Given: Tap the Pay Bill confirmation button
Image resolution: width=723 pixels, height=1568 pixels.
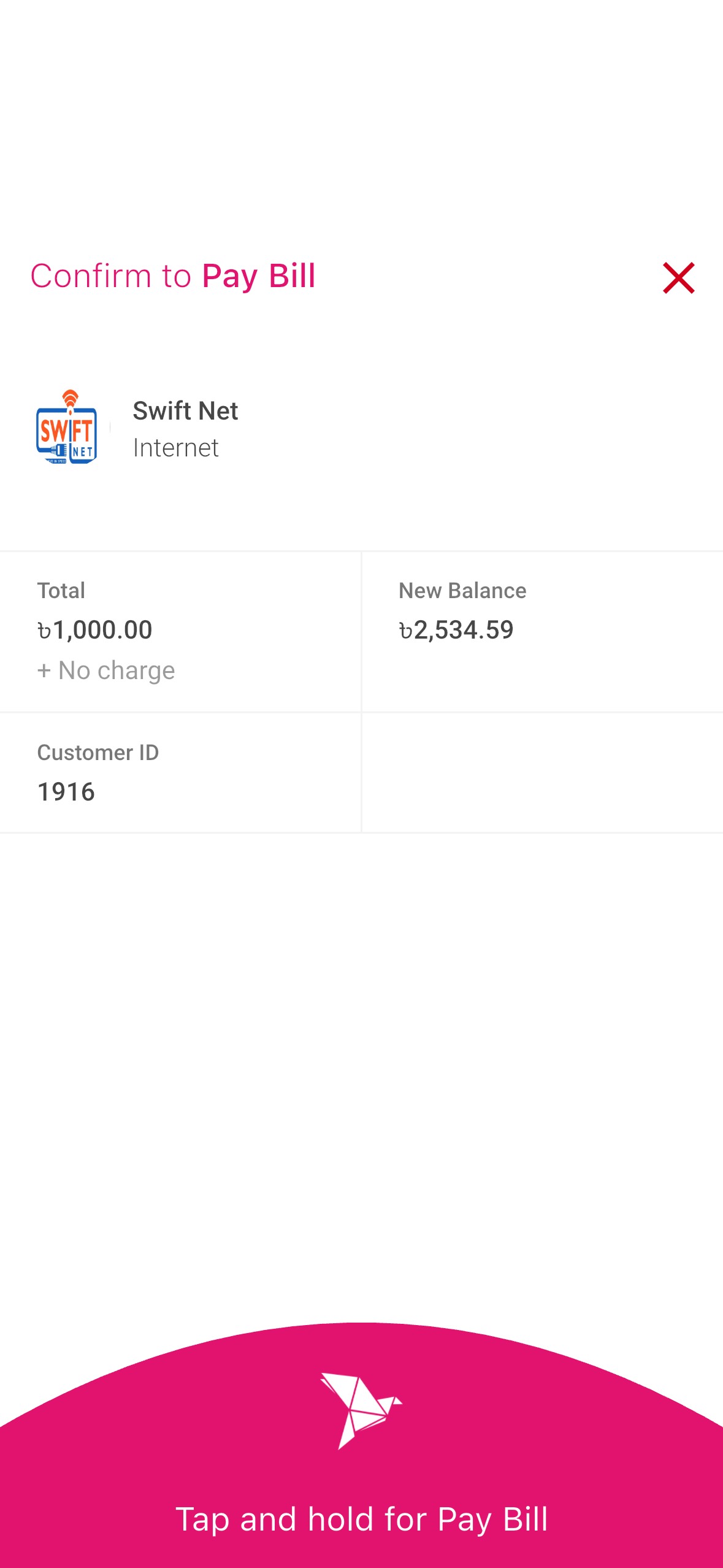Looking at the screenshot, I should pos(362,1460).
